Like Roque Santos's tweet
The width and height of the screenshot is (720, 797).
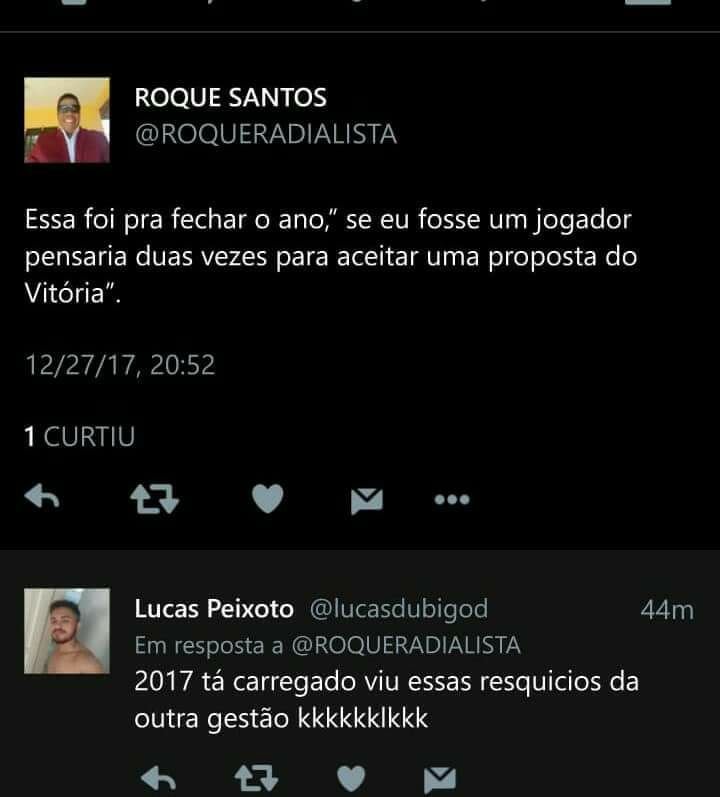(x=267, y=498)
